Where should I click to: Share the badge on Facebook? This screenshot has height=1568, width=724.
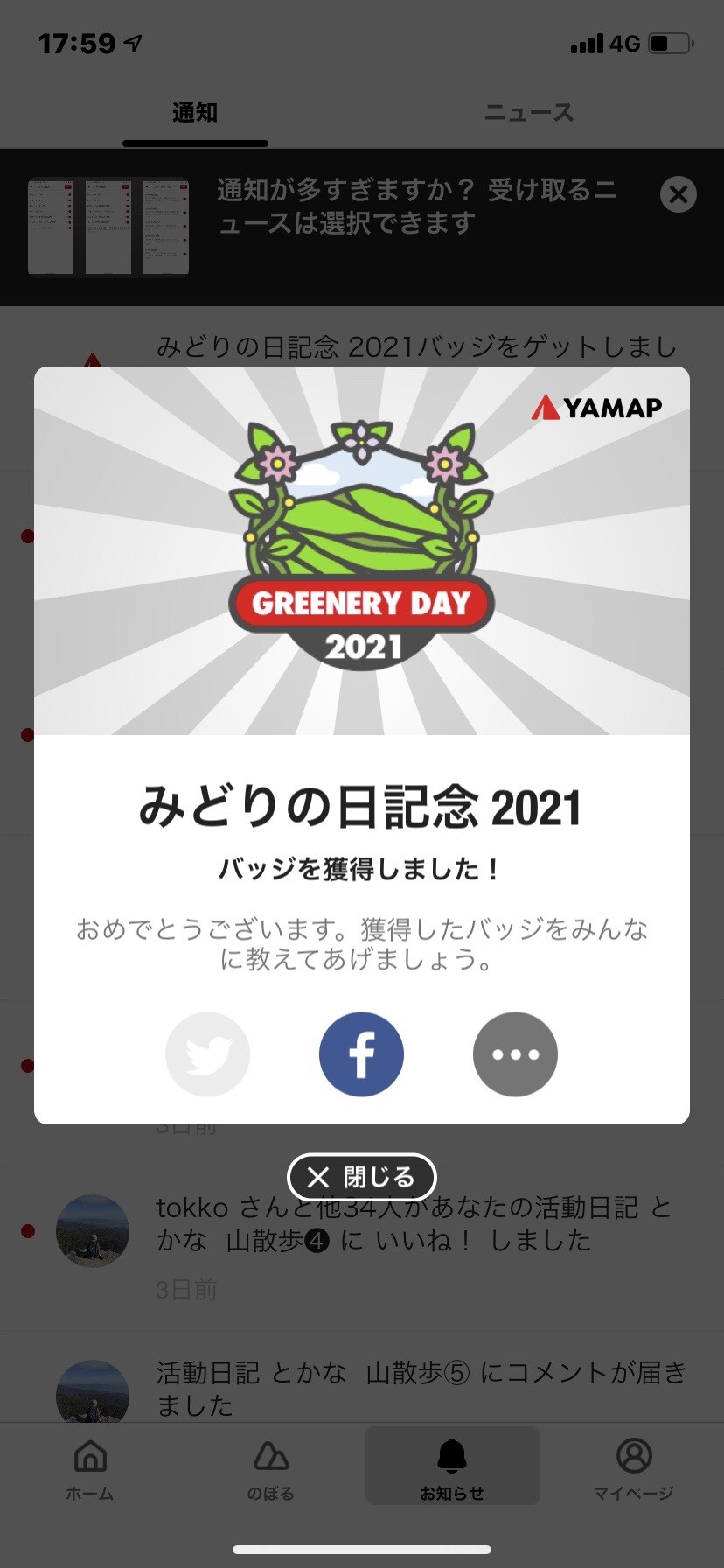(x=361, y=1053)
